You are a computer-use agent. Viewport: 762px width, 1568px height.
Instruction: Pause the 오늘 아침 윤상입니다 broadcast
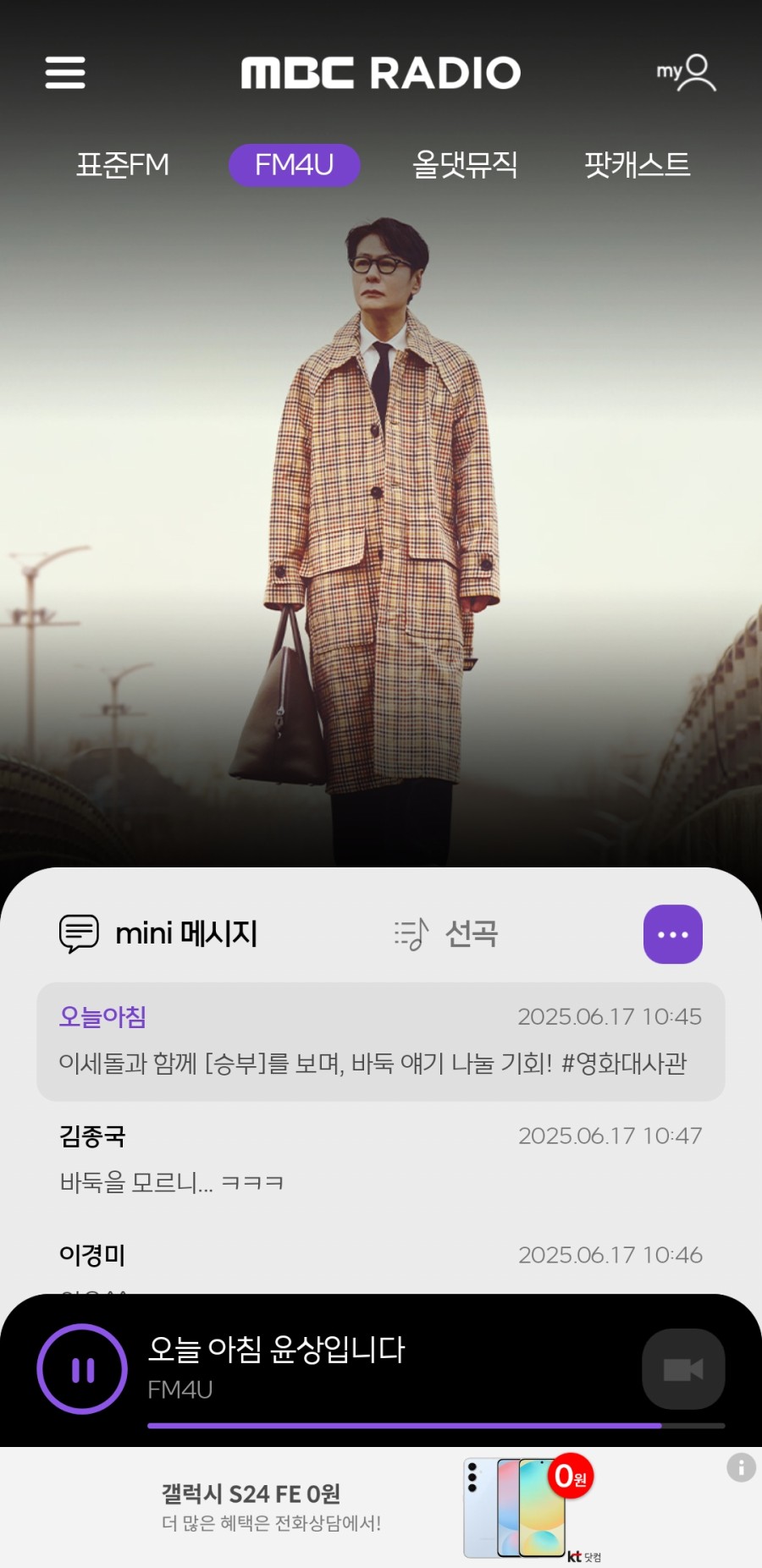tap(82, 1368)
